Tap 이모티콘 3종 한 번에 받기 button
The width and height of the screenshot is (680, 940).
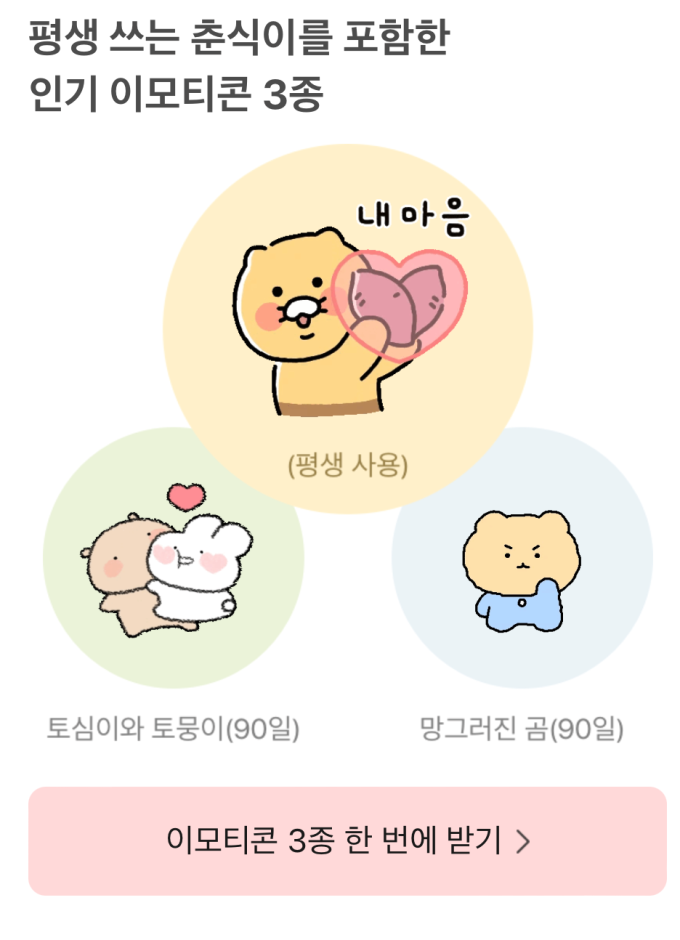click(x=347, y=841)
